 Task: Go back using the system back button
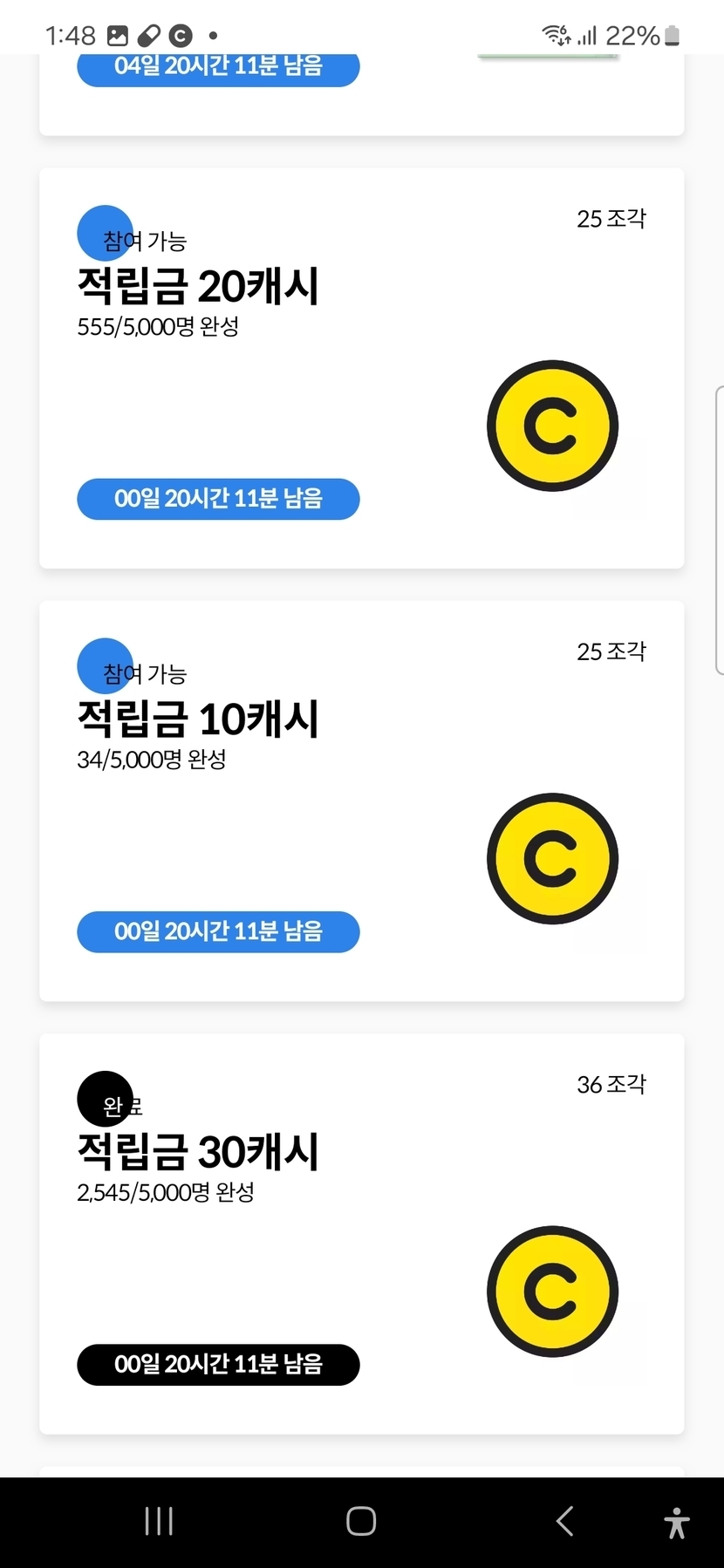click(564, 1521)
